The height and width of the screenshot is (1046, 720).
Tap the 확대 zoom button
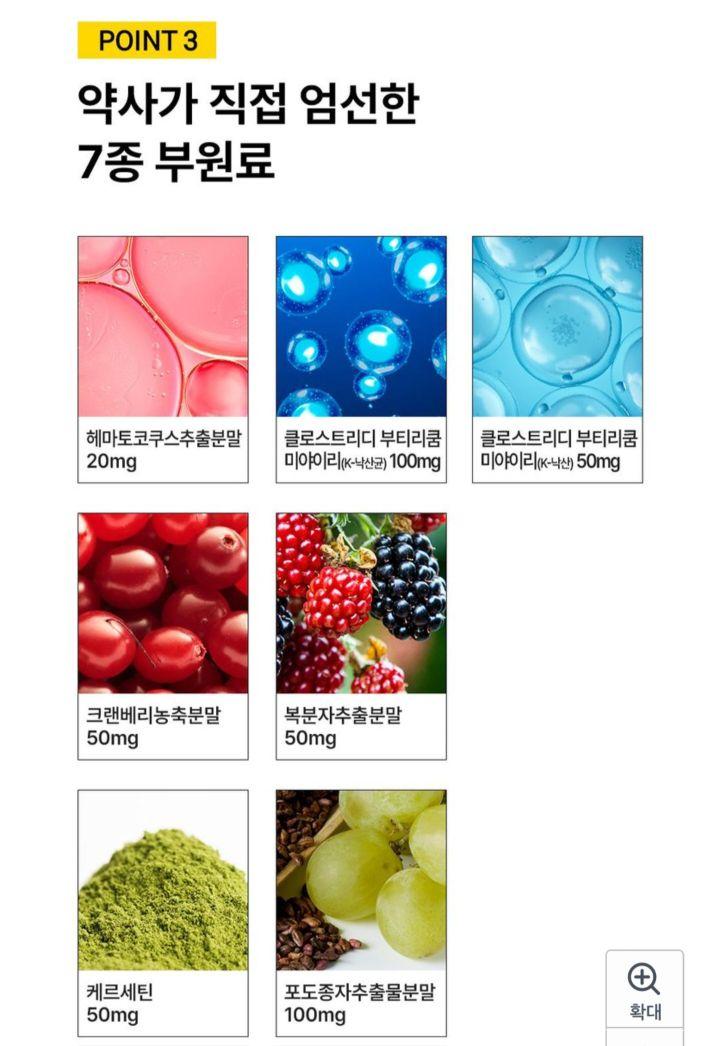(x=644, y=990)
